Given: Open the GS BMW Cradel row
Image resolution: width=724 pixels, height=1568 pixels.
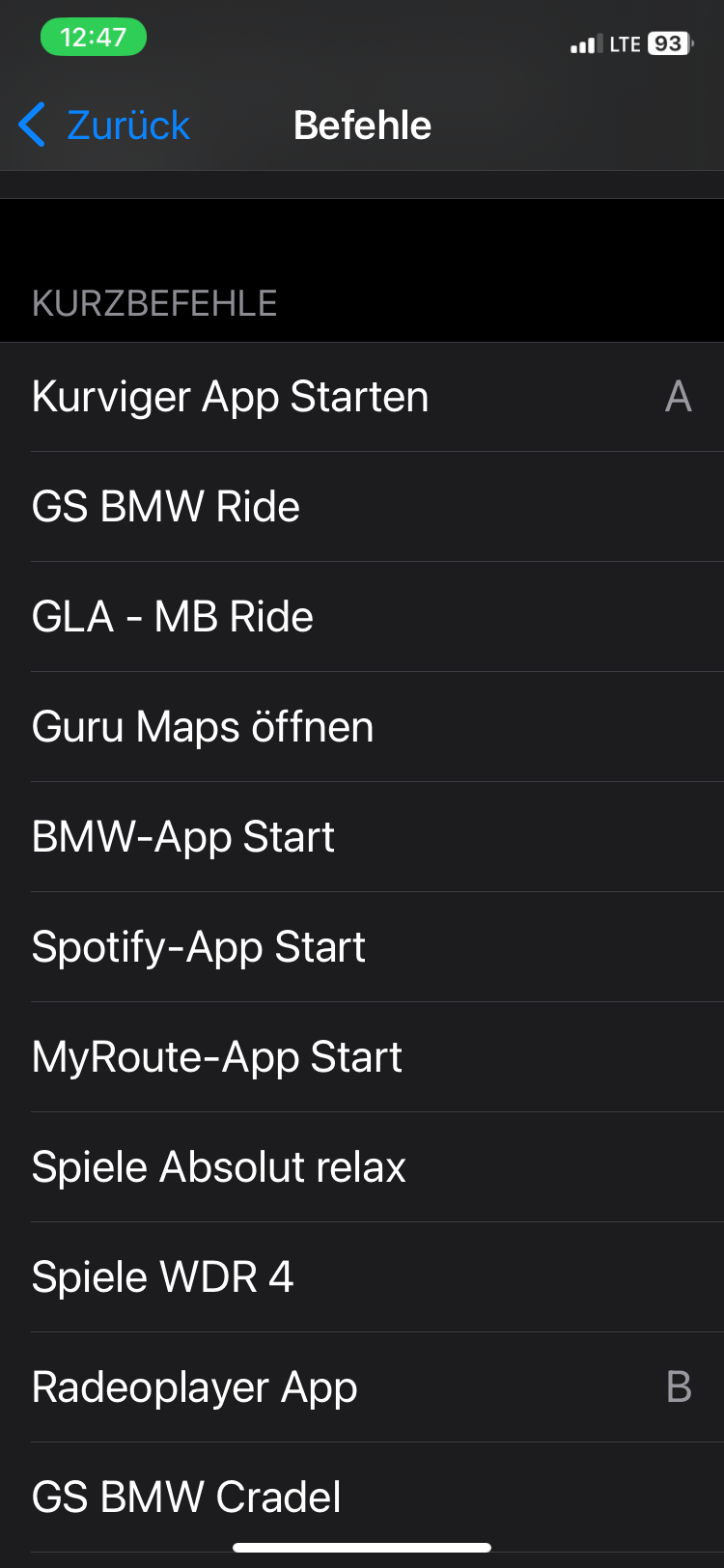Looking at the screenshot, I should pos(362,1498).
